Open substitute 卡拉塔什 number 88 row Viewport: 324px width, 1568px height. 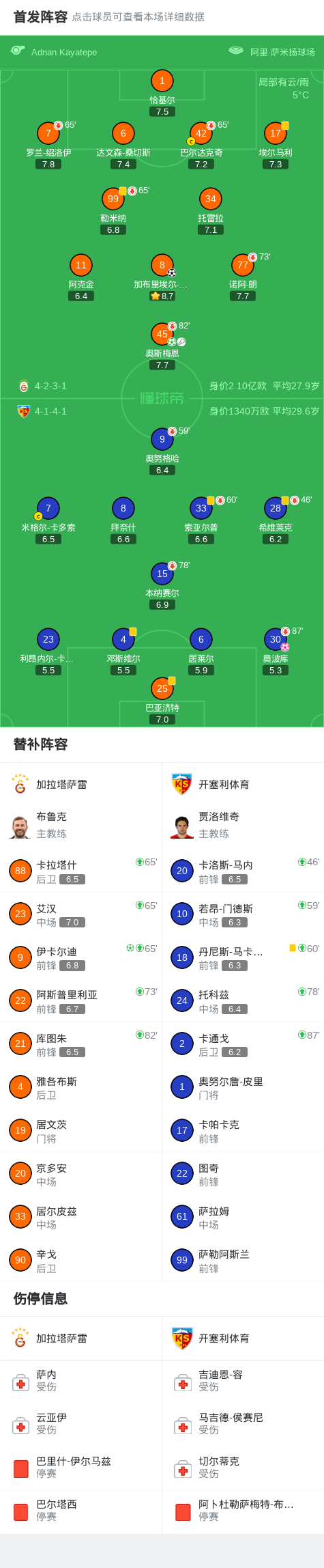tap(81, 871)
